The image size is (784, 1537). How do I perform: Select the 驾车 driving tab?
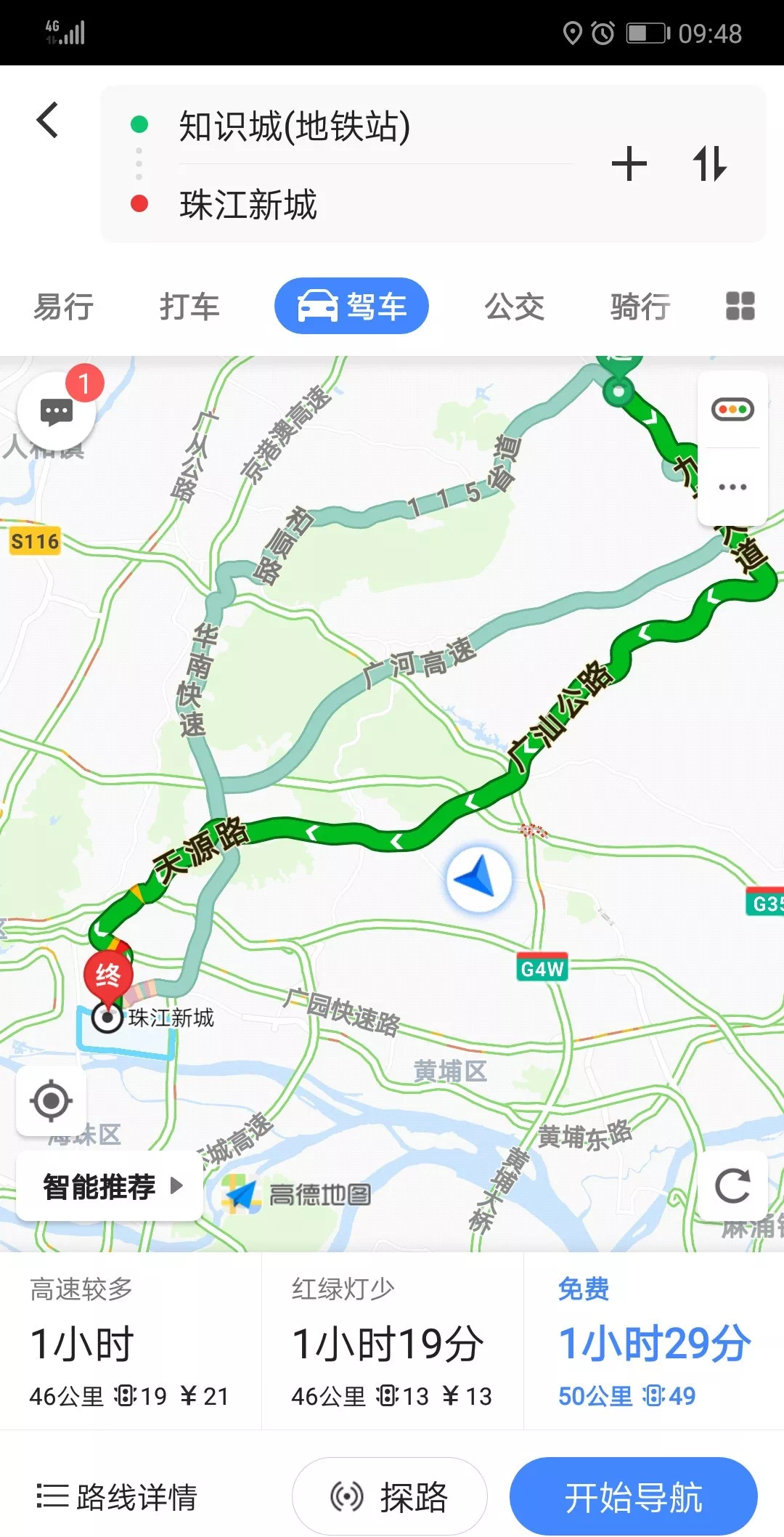351,307
